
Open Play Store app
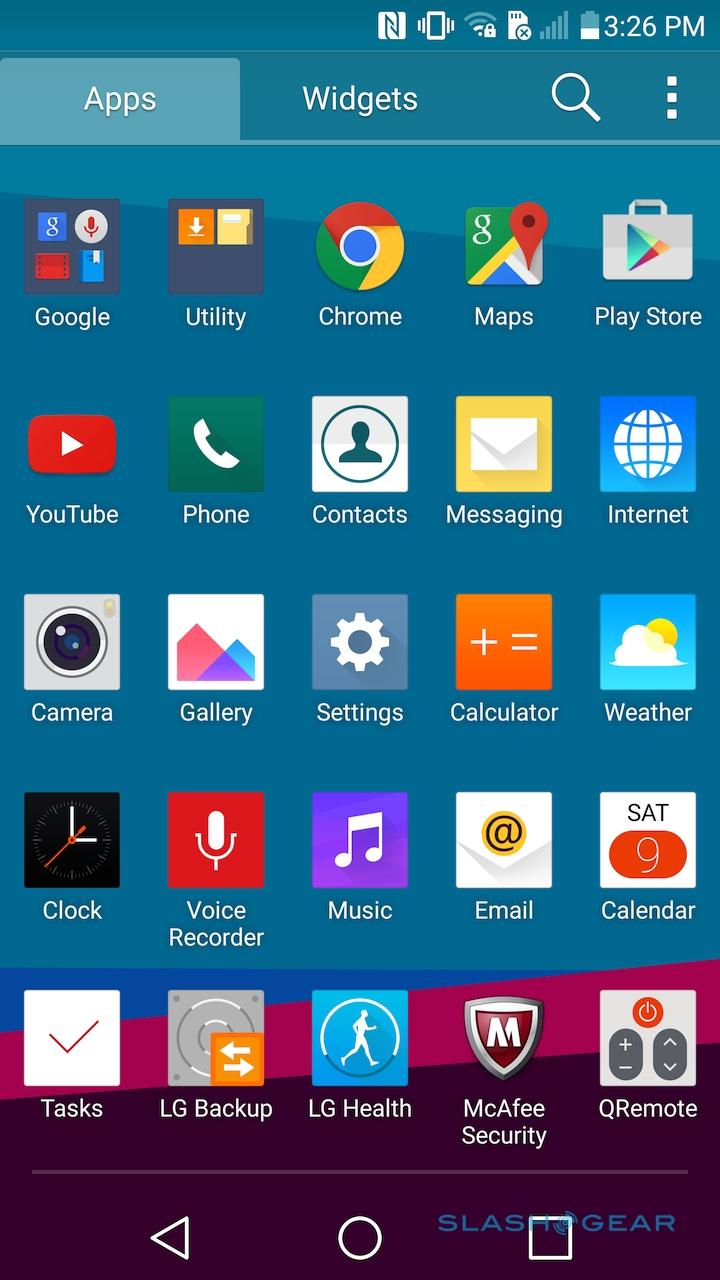coord(648,246)
